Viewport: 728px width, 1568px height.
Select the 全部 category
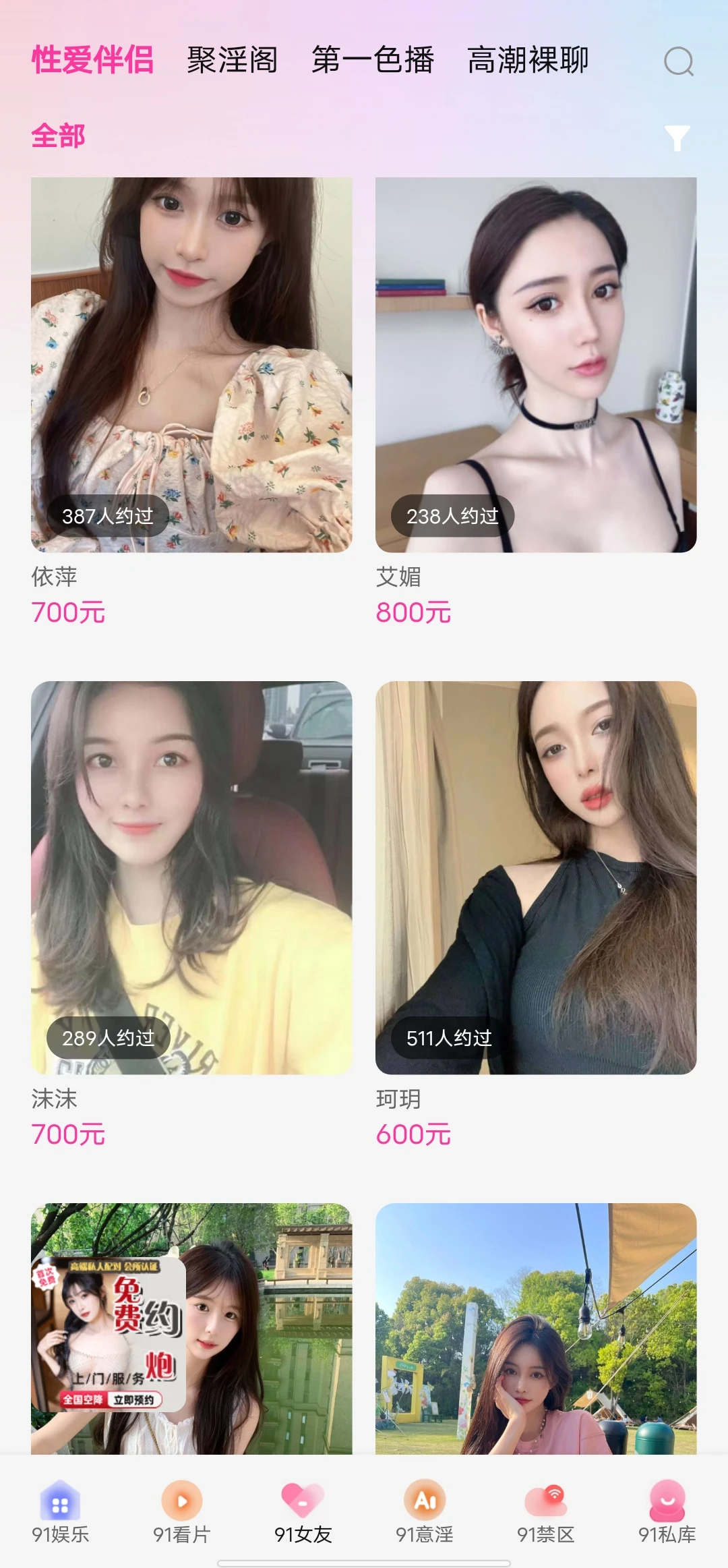coord(58,136)
